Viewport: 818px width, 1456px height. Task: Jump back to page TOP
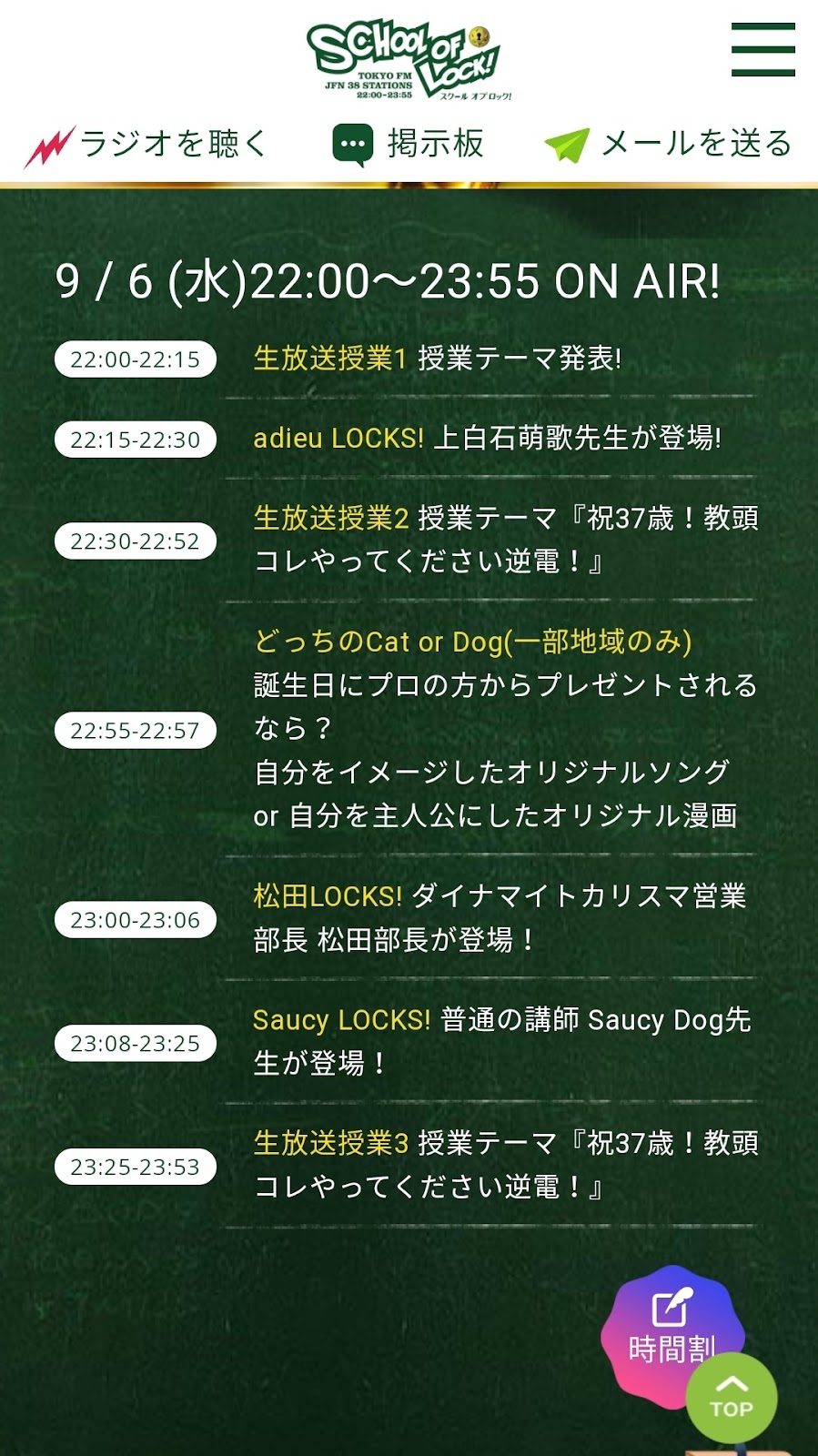point(732,1398)
